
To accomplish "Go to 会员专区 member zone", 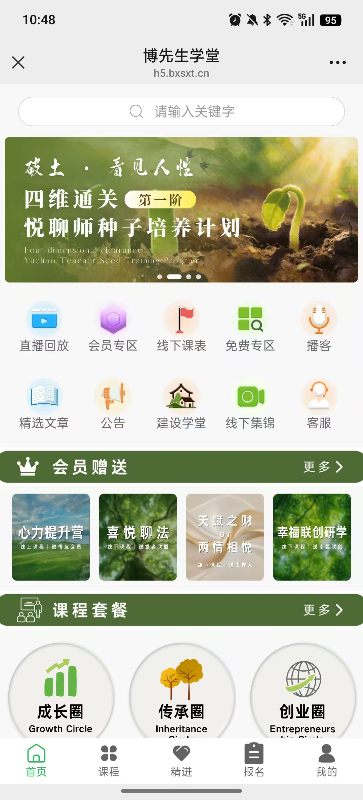I will click(x=113, y=327).
